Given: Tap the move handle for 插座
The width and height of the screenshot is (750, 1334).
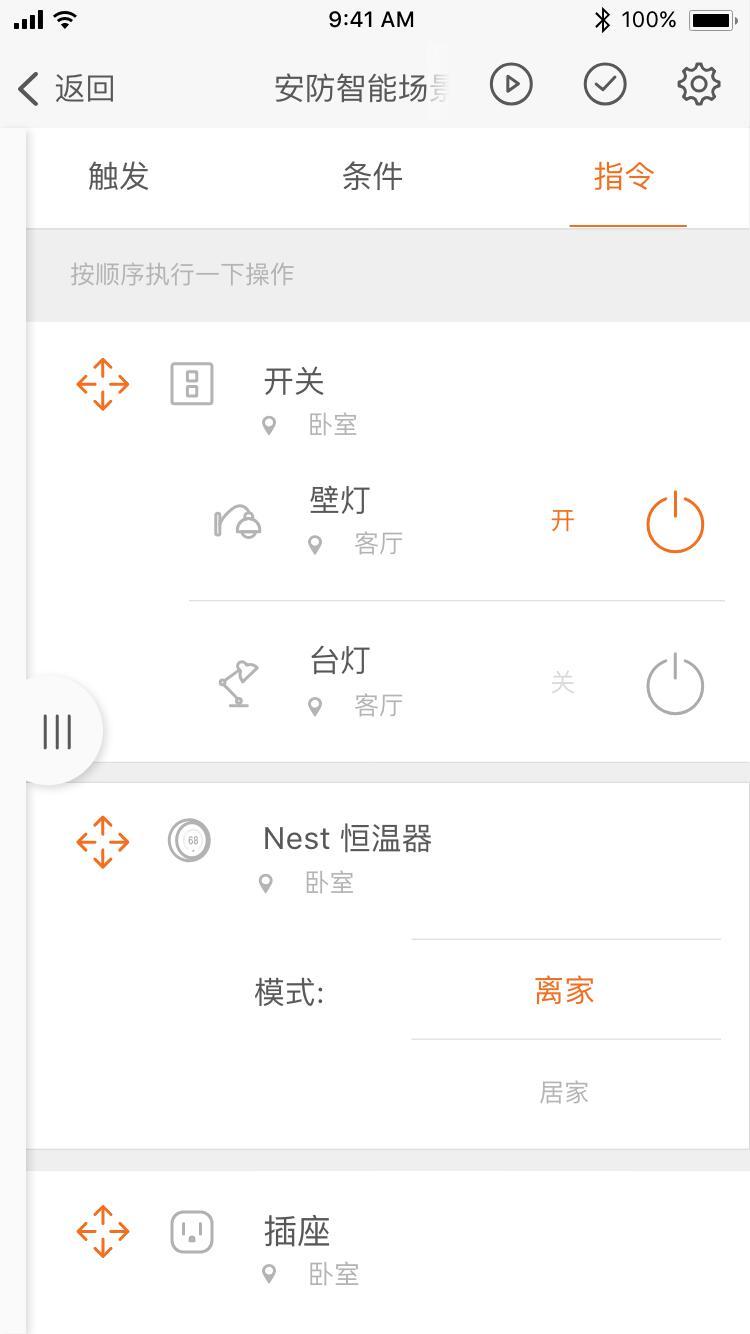Looking at the screenshot, I should click(103, 1231).
